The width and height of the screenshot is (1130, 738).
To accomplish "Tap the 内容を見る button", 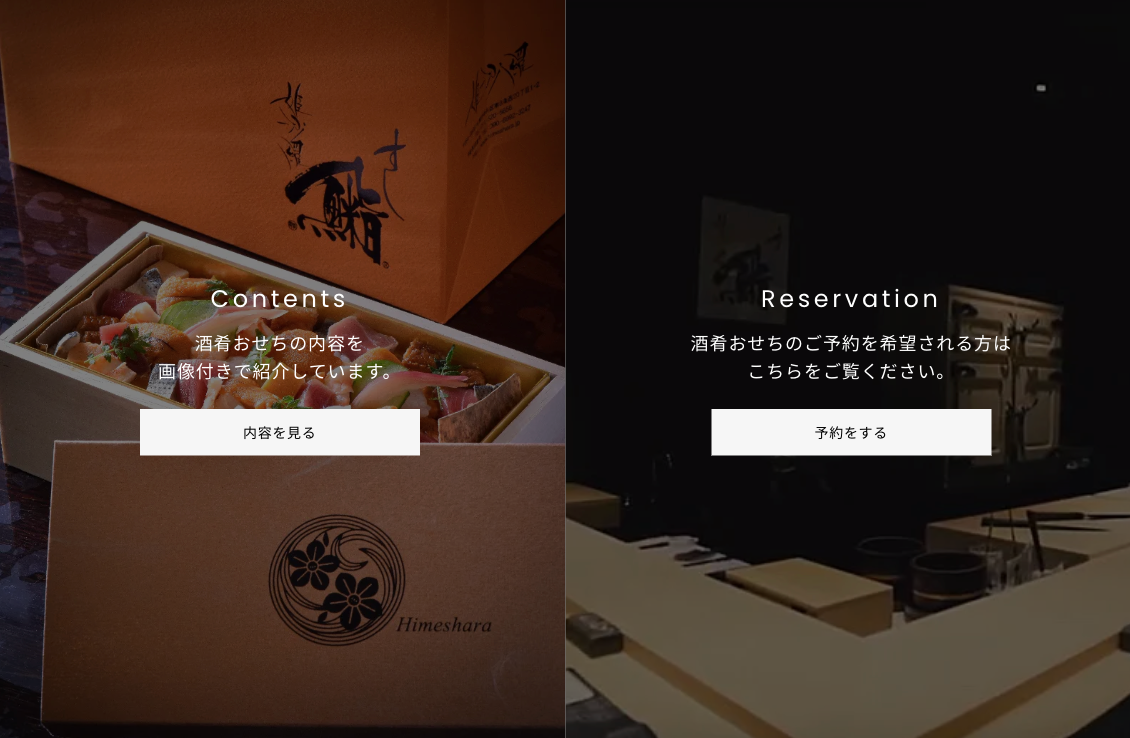I will coord(280,432).
